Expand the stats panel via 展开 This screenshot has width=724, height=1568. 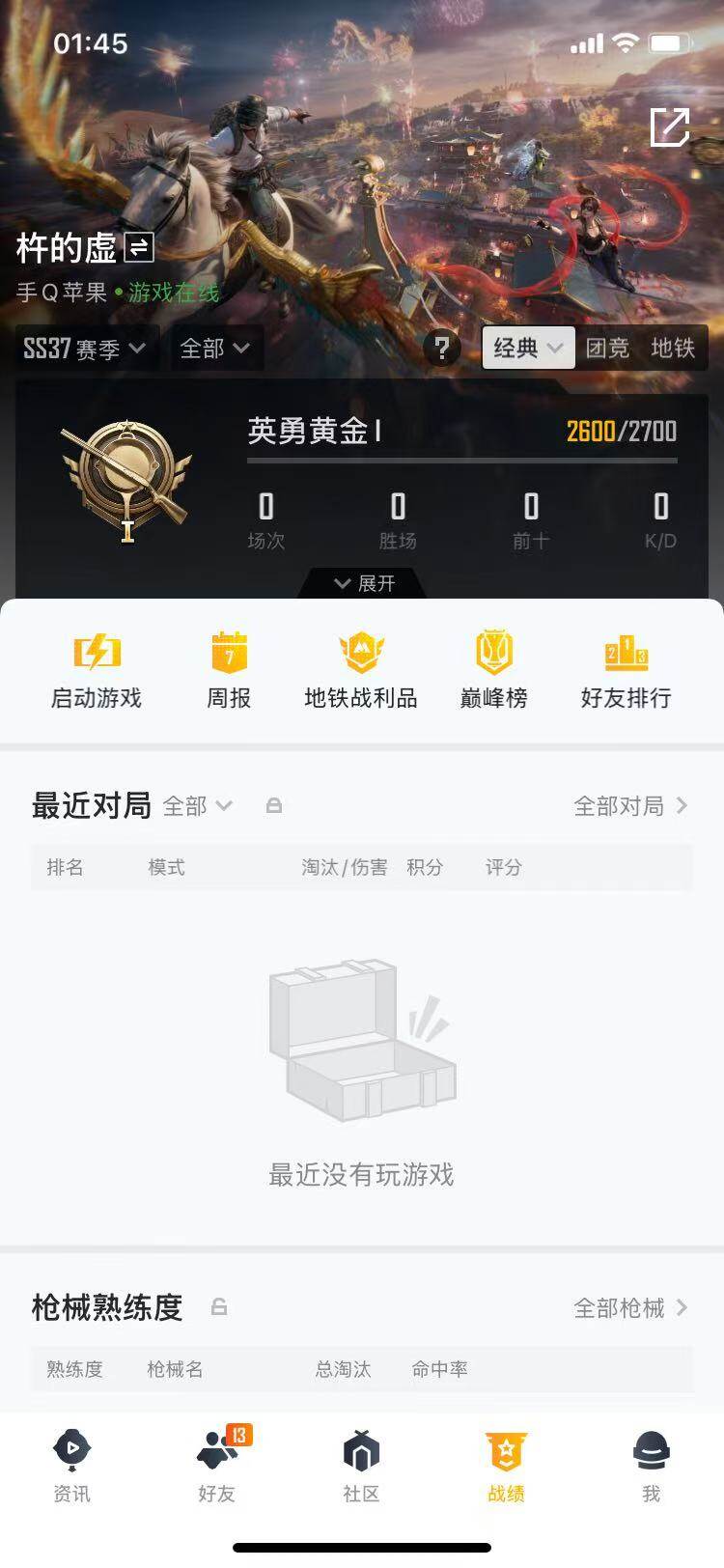tap(362, 584)
